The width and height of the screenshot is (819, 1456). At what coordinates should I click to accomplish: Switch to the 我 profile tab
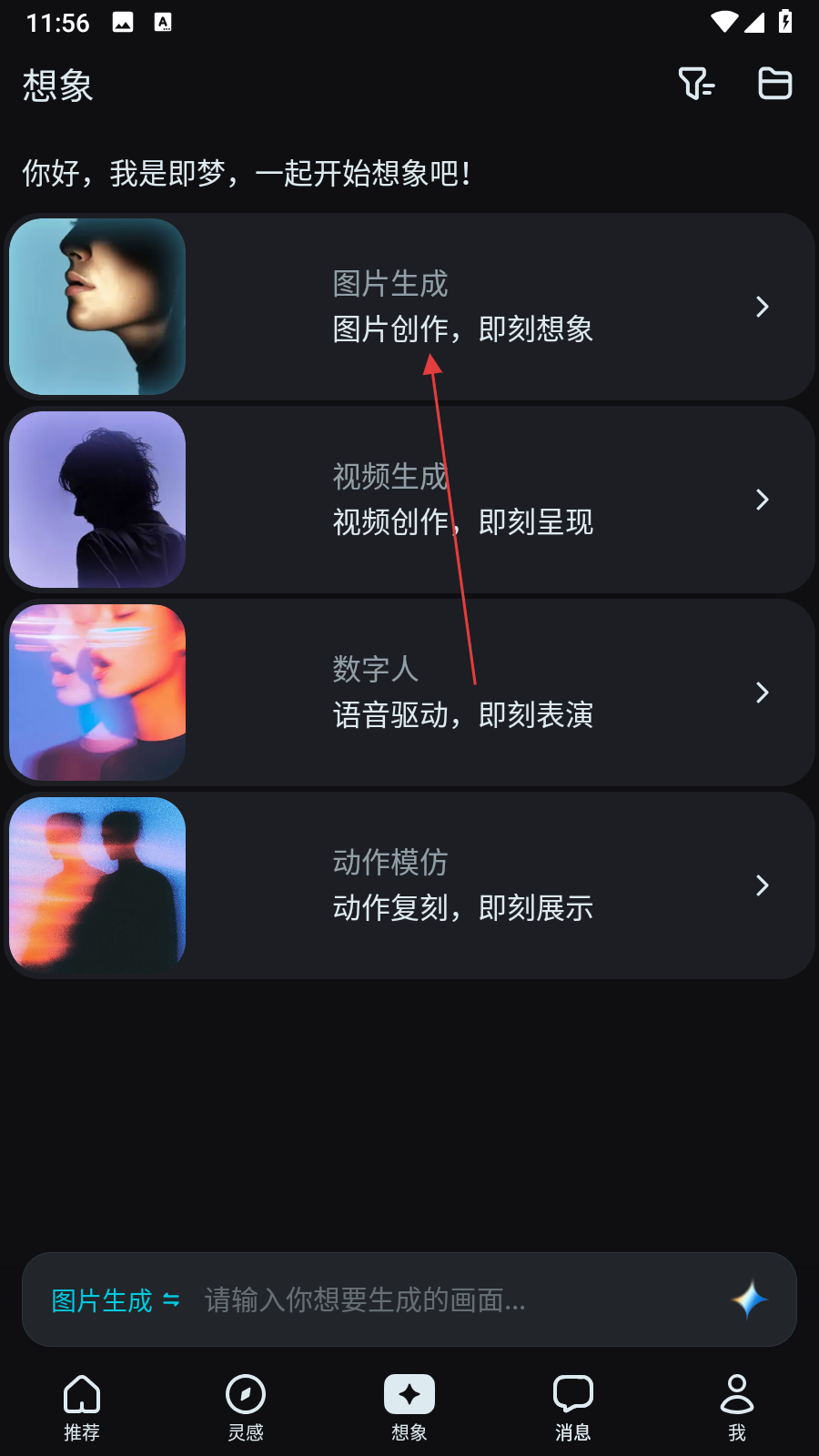[x=737, y=1407]
